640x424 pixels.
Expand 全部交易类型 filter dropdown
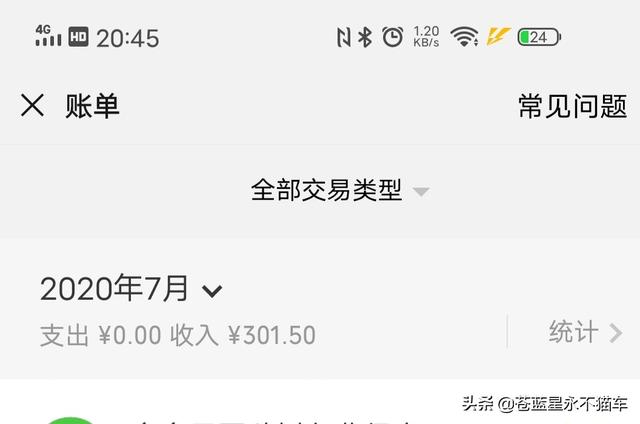[x=339, y=190]
